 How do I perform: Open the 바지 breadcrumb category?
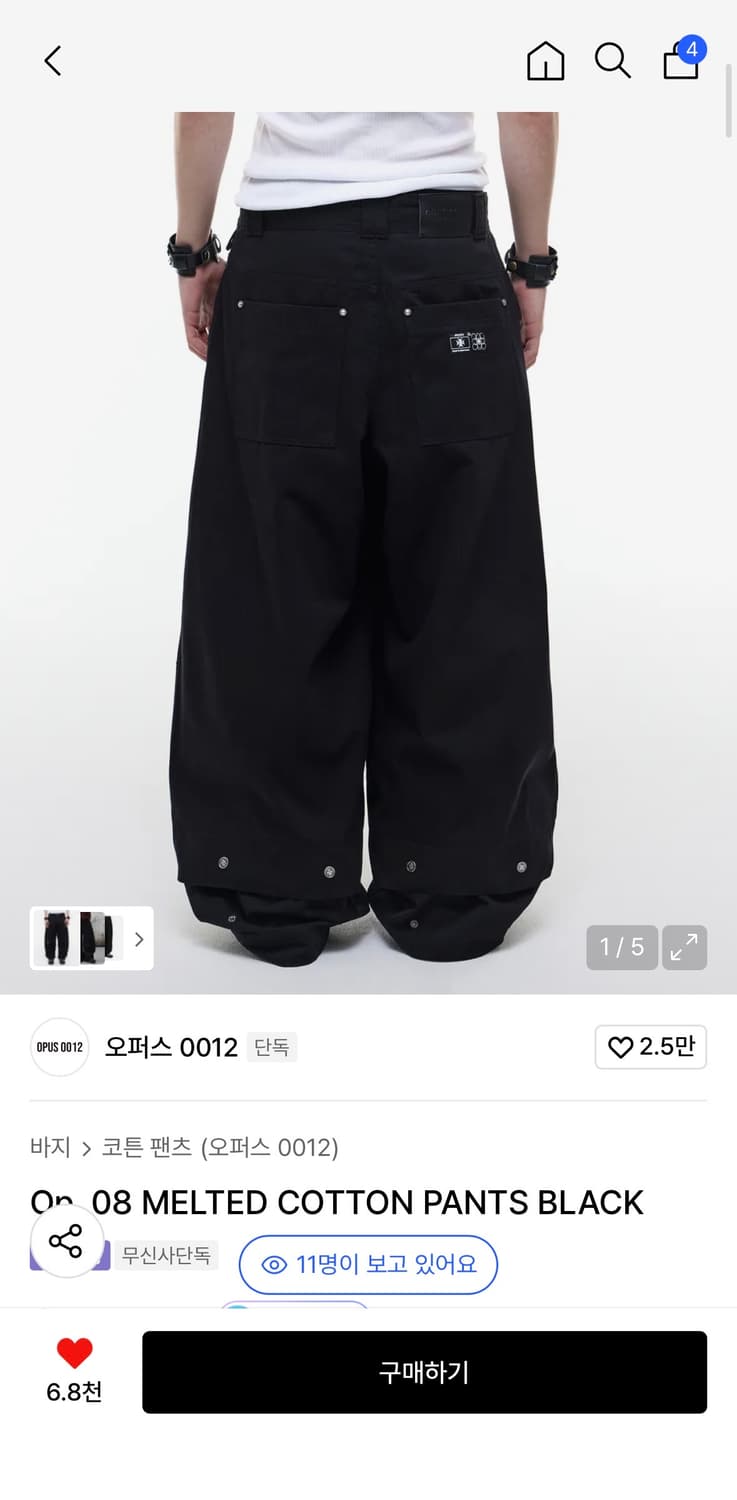pos(50,1148)
